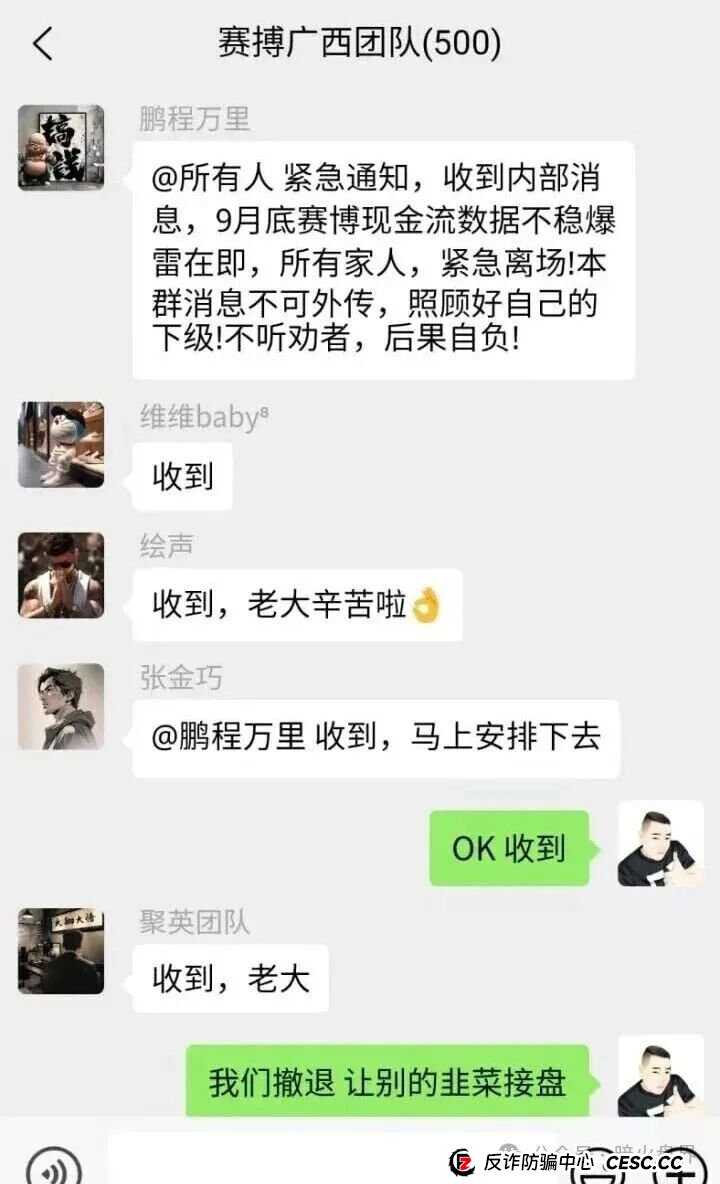Select the green 'OK 收到' bubble

509,848
